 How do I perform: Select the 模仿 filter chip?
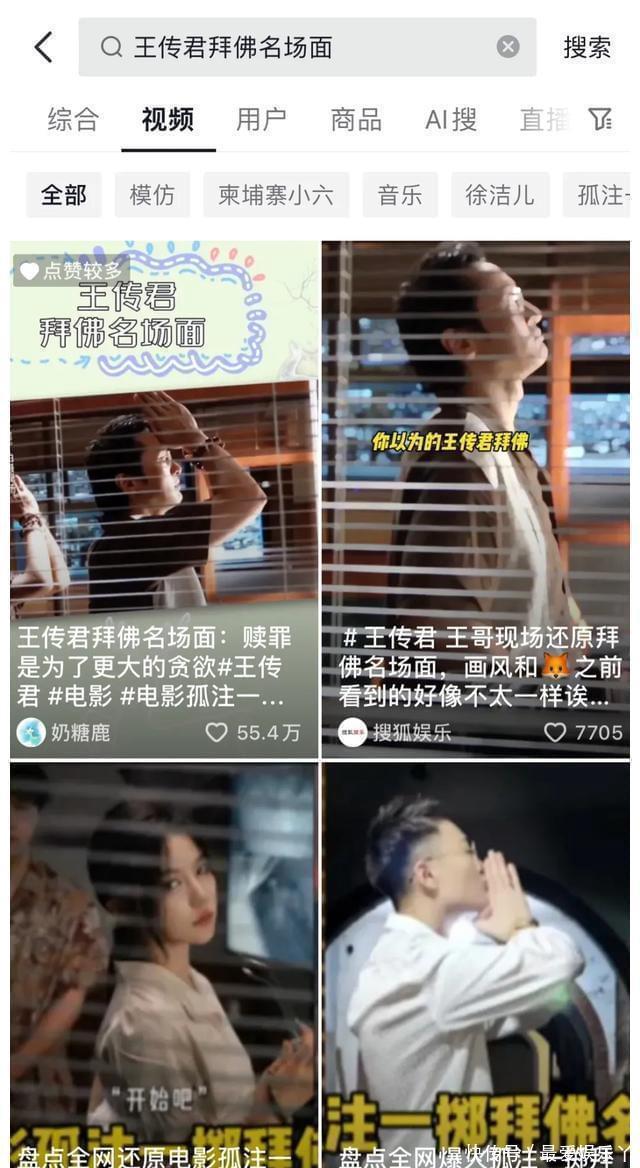coord(152,195)
